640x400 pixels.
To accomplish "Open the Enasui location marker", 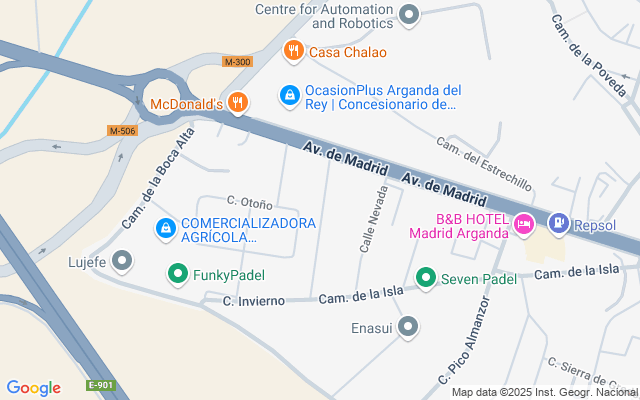I will tap(407, 326).
